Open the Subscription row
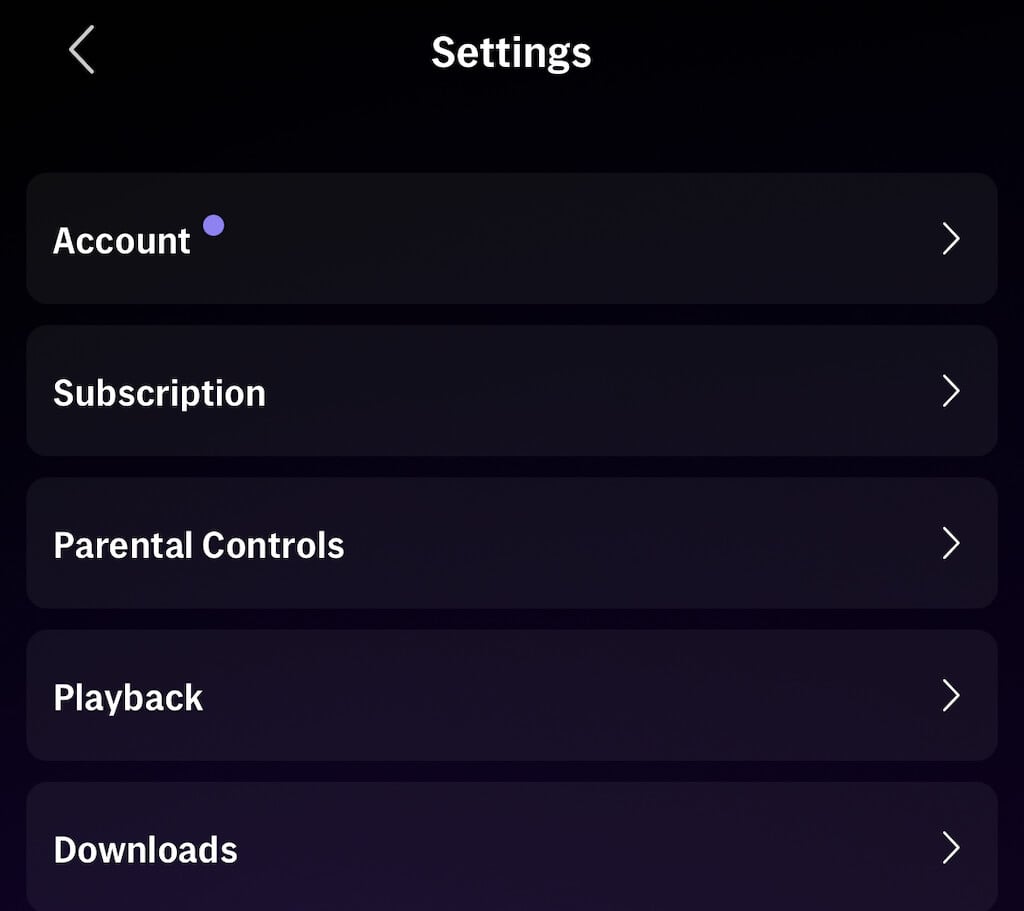 point(511,391)
